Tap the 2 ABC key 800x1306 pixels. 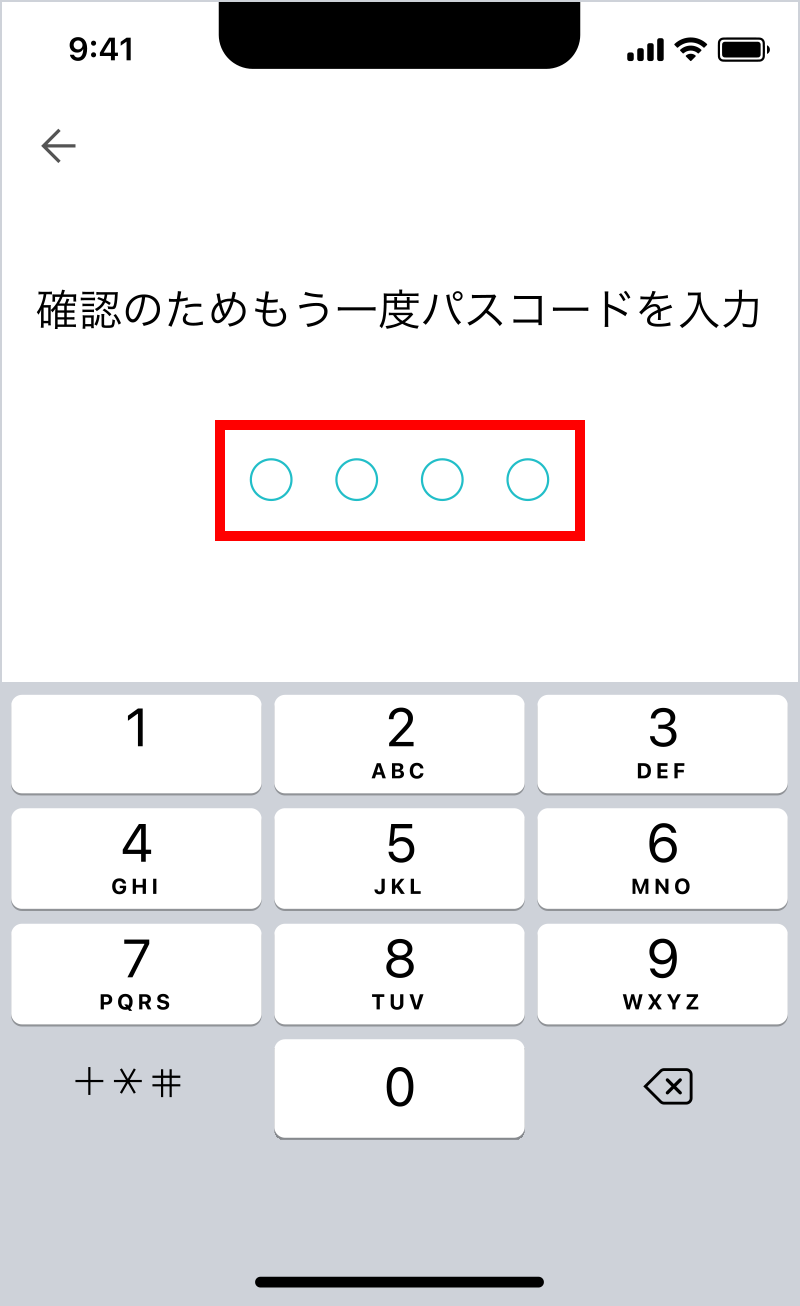[399, 743]
